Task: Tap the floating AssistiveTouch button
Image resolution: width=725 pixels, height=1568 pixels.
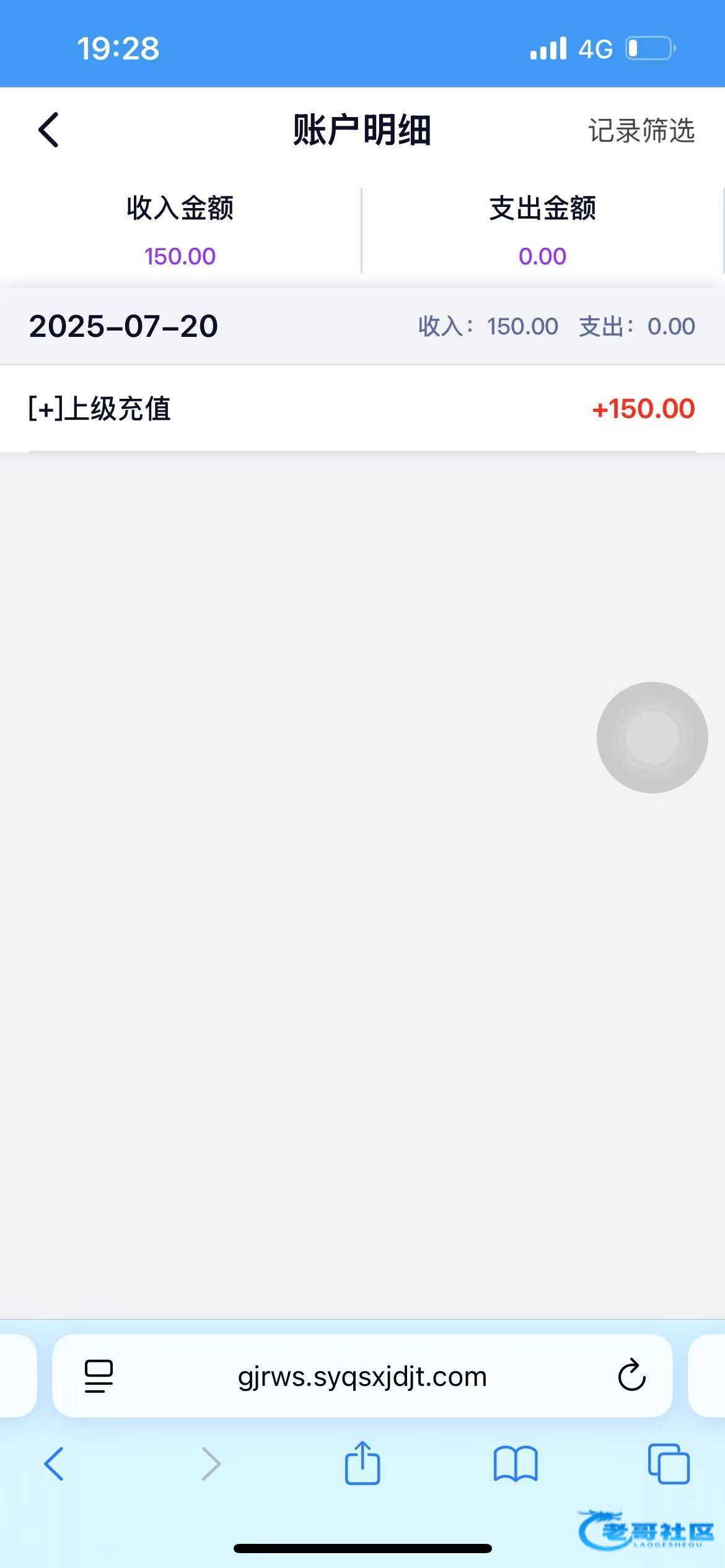Action: 652,737
